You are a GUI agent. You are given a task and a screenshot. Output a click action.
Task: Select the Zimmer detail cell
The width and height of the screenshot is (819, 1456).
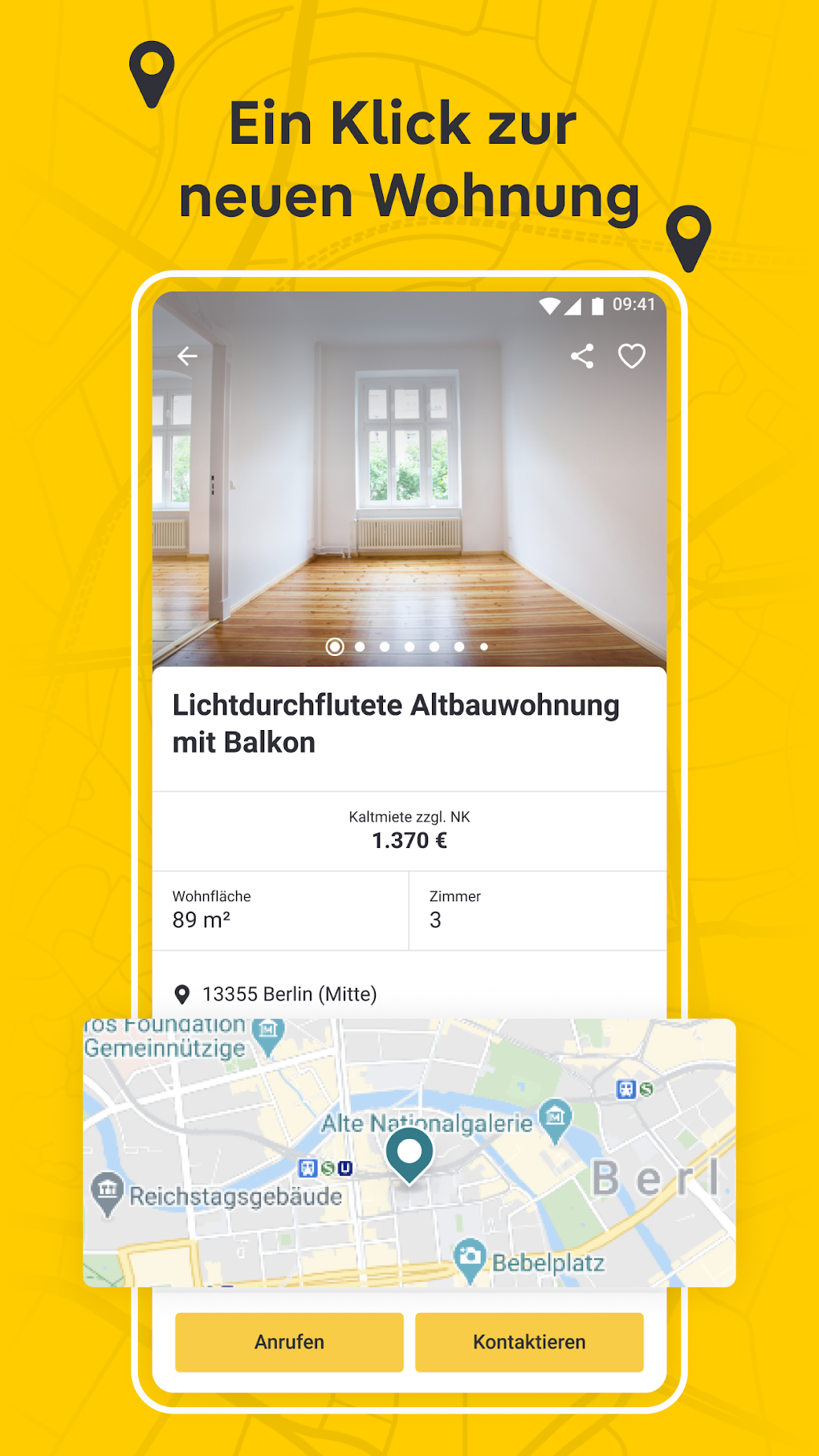pyautogui.click(x=537, y=910)
